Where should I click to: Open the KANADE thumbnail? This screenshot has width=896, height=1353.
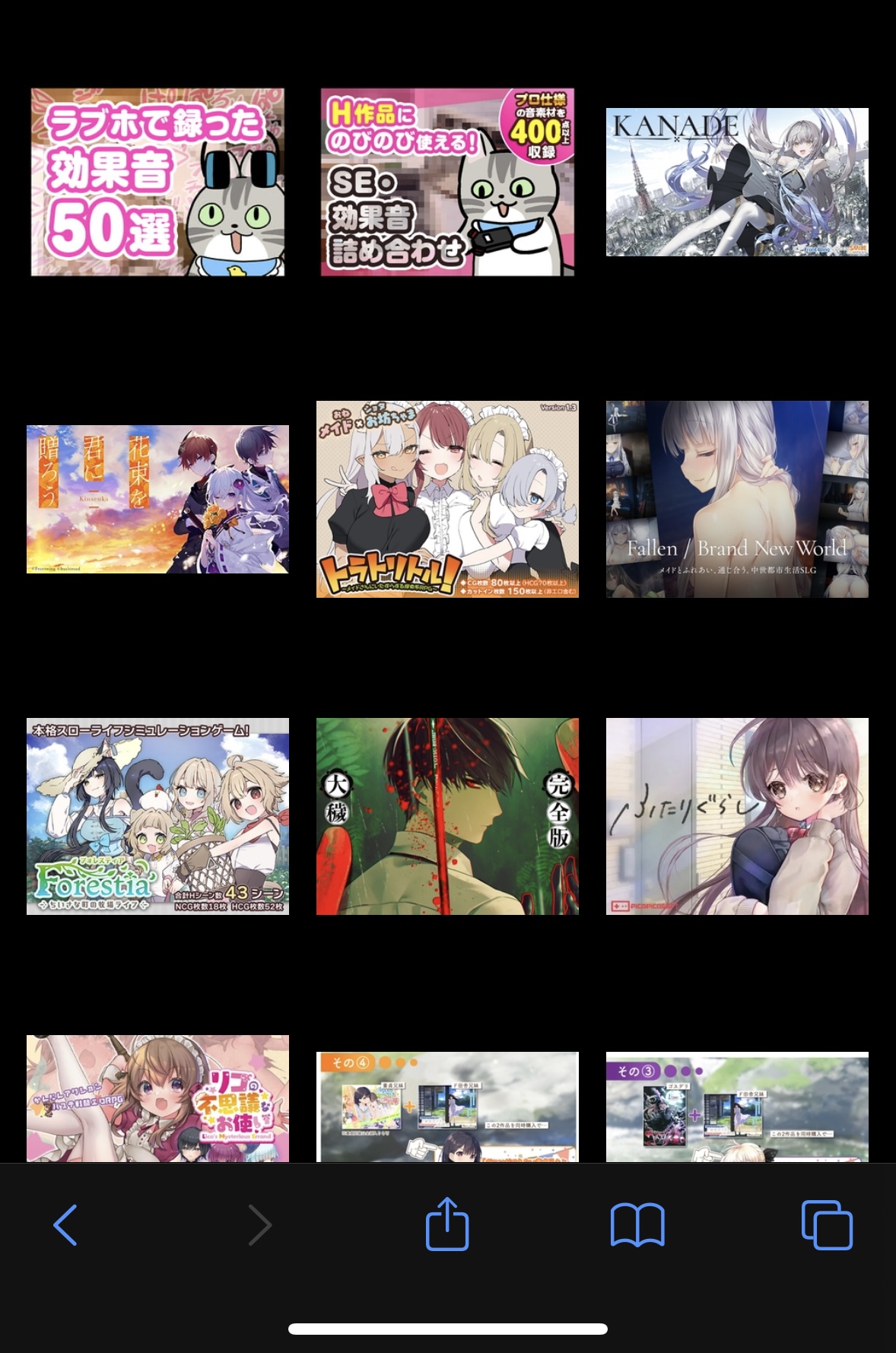(737, 182)
